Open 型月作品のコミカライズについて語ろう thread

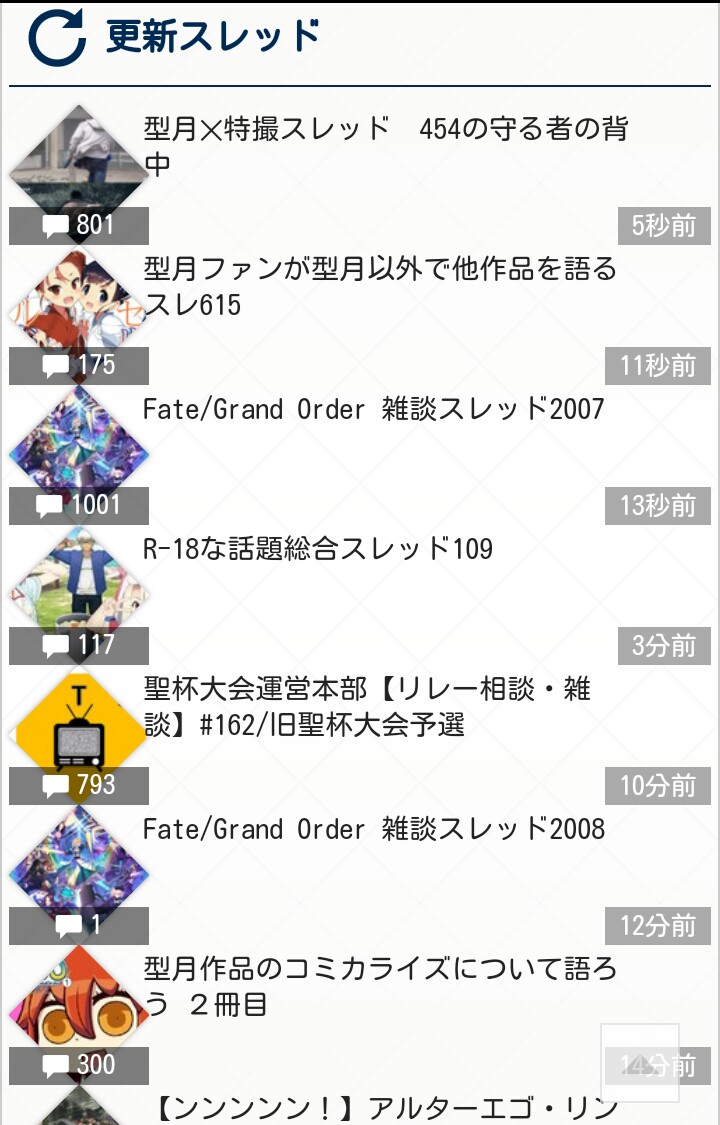pyautogui.click(x=380, y=986)
